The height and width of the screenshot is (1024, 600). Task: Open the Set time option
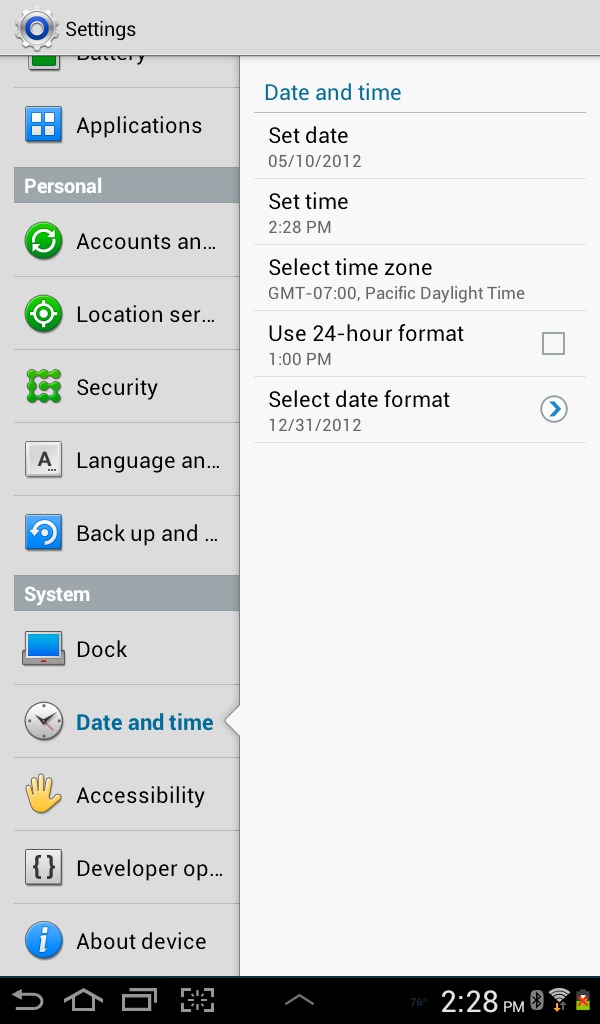[x=420, y=212]
